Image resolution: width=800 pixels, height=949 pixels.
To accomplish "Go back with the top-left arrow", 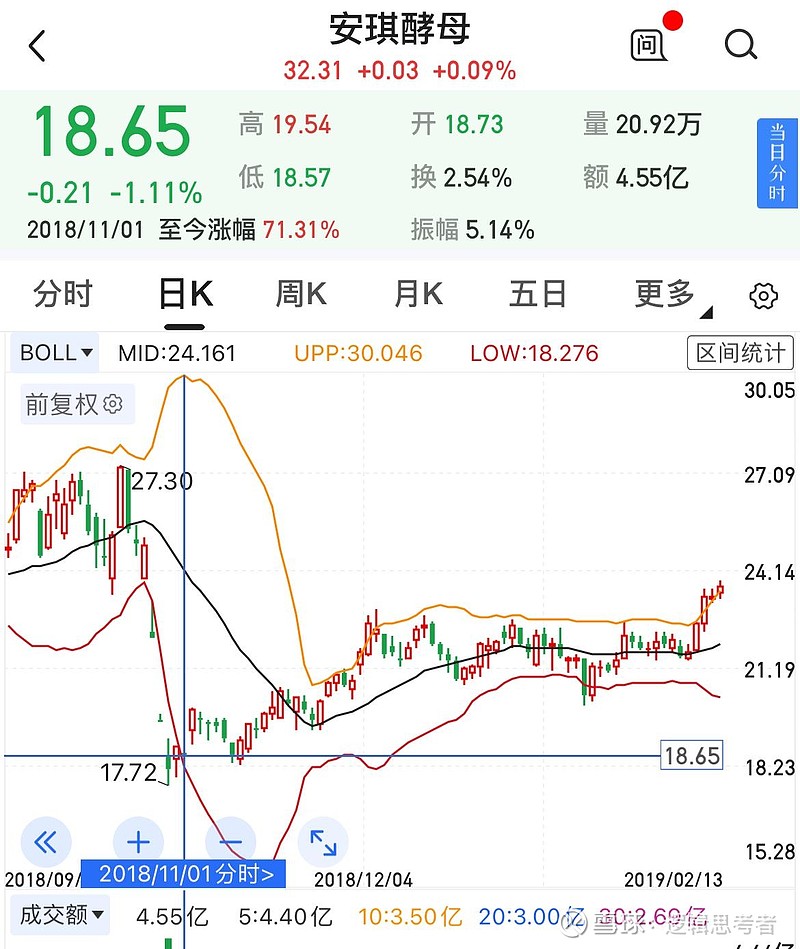I will point(38,45).
